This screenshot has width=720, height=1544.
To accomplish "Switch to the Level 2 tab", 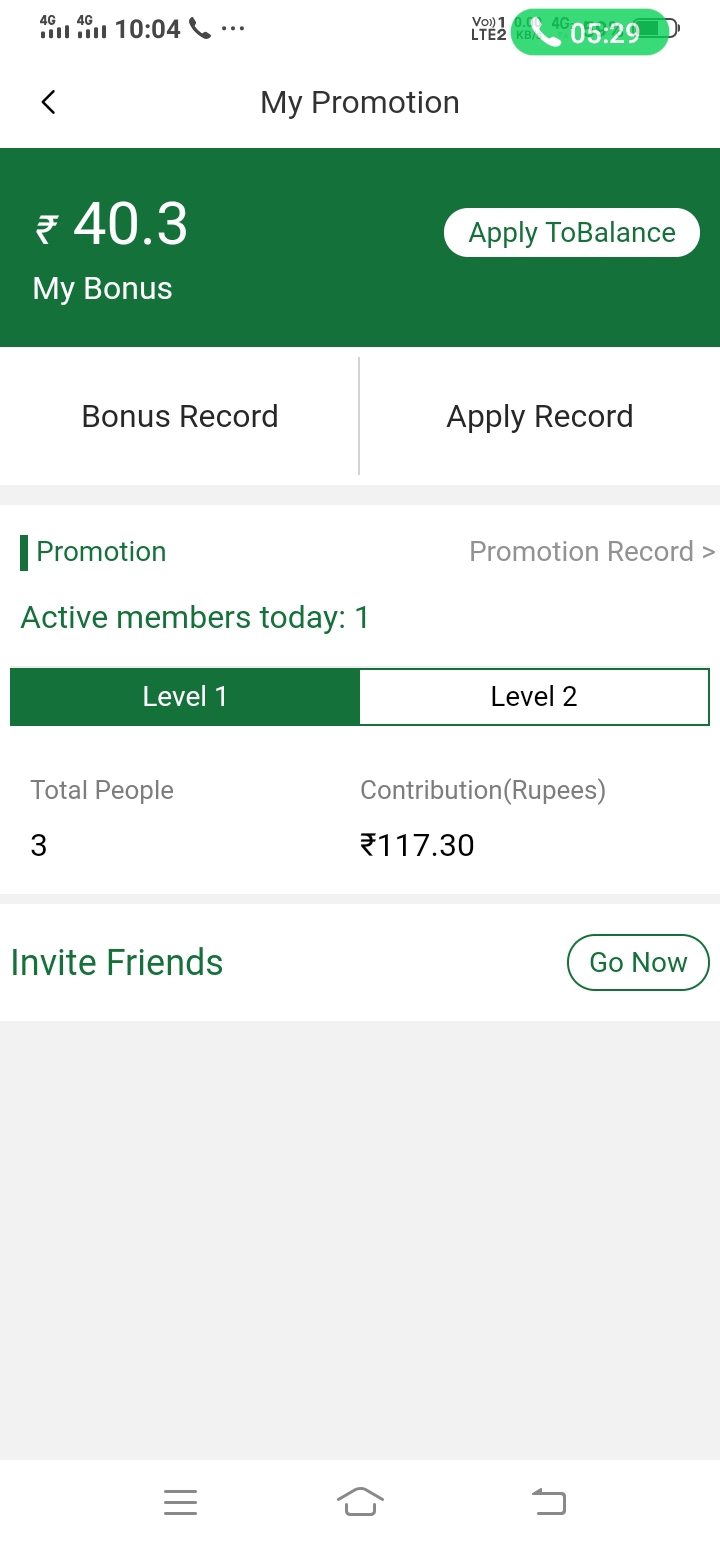I will pos(534,696).
